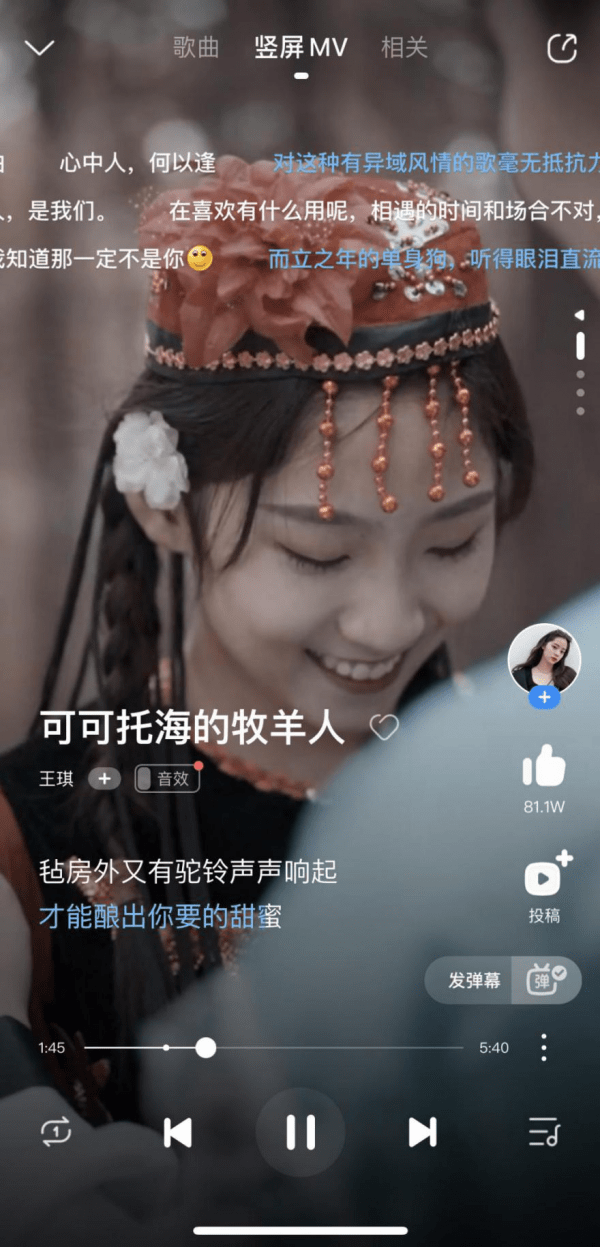600x1247 pixels.
Task: Skip to the next track
Action: pyautogui.click(x=422, y=1132)
